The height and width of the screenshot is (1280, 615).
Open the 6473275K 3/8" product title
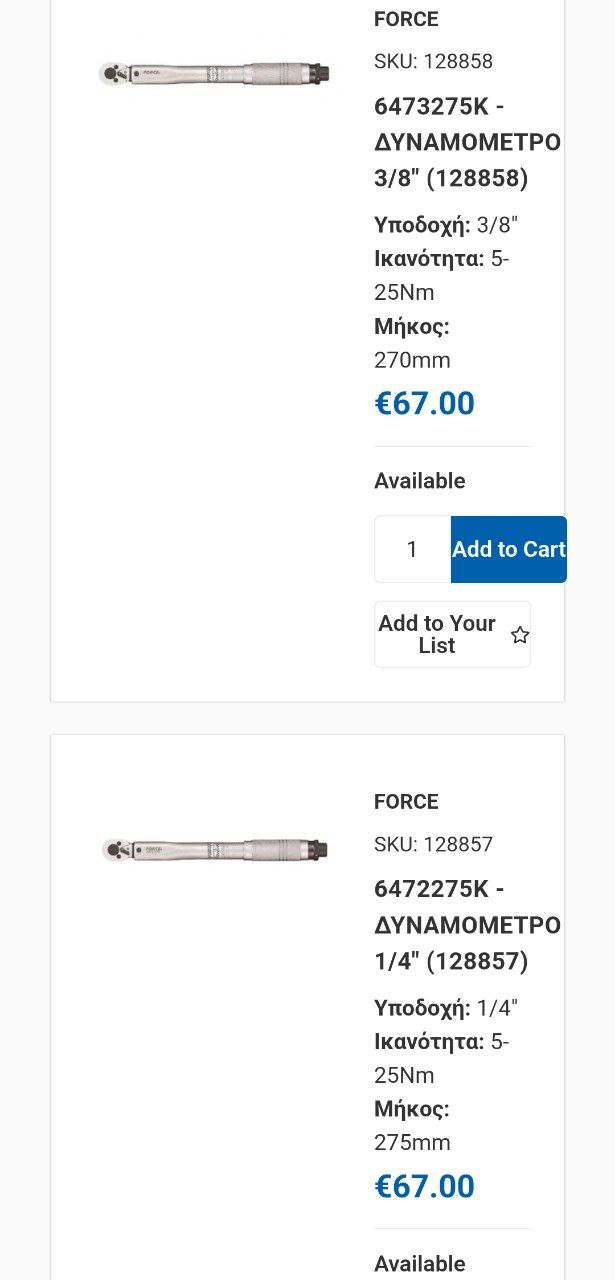pyautogui.click(x=466, y=142)
